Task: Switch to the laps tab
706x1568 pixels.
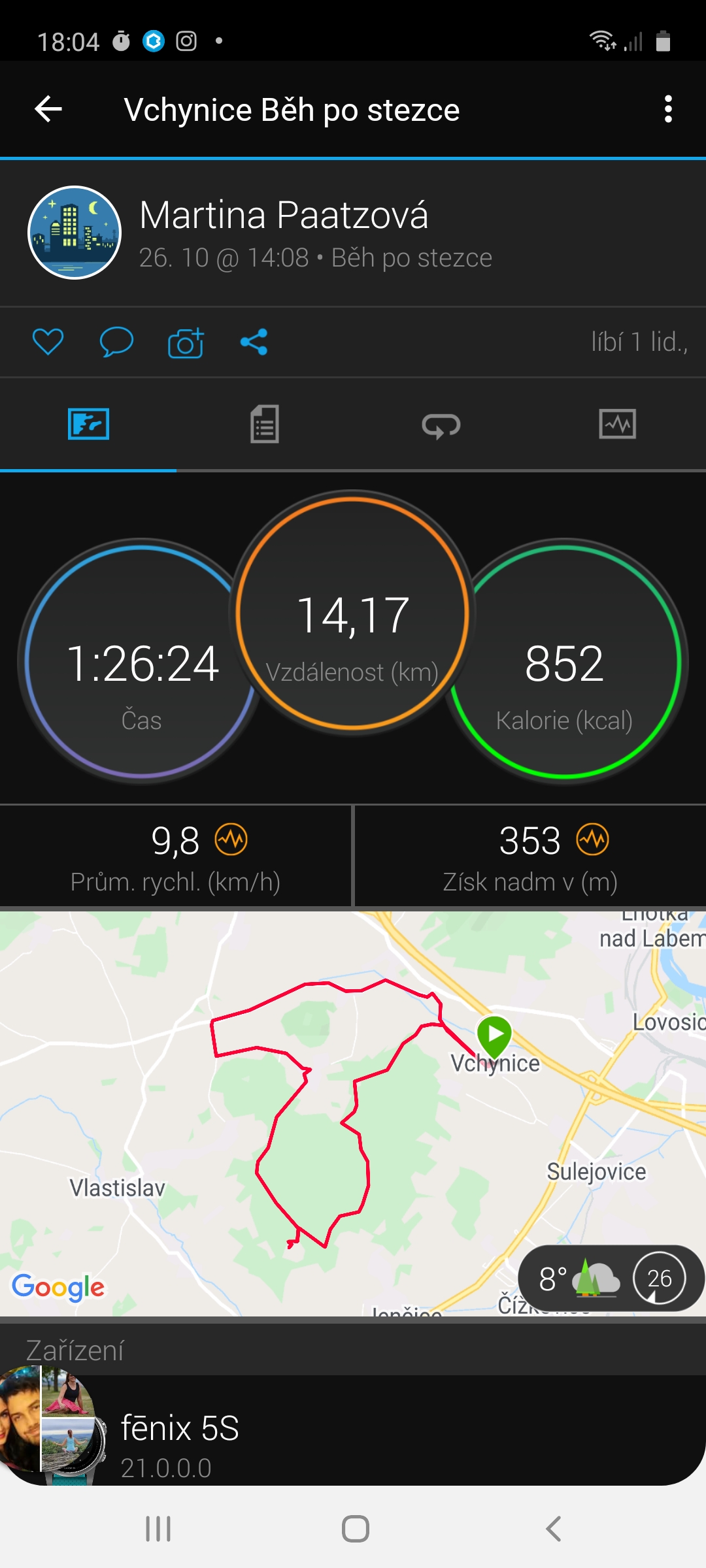Action: click(441, 424)
